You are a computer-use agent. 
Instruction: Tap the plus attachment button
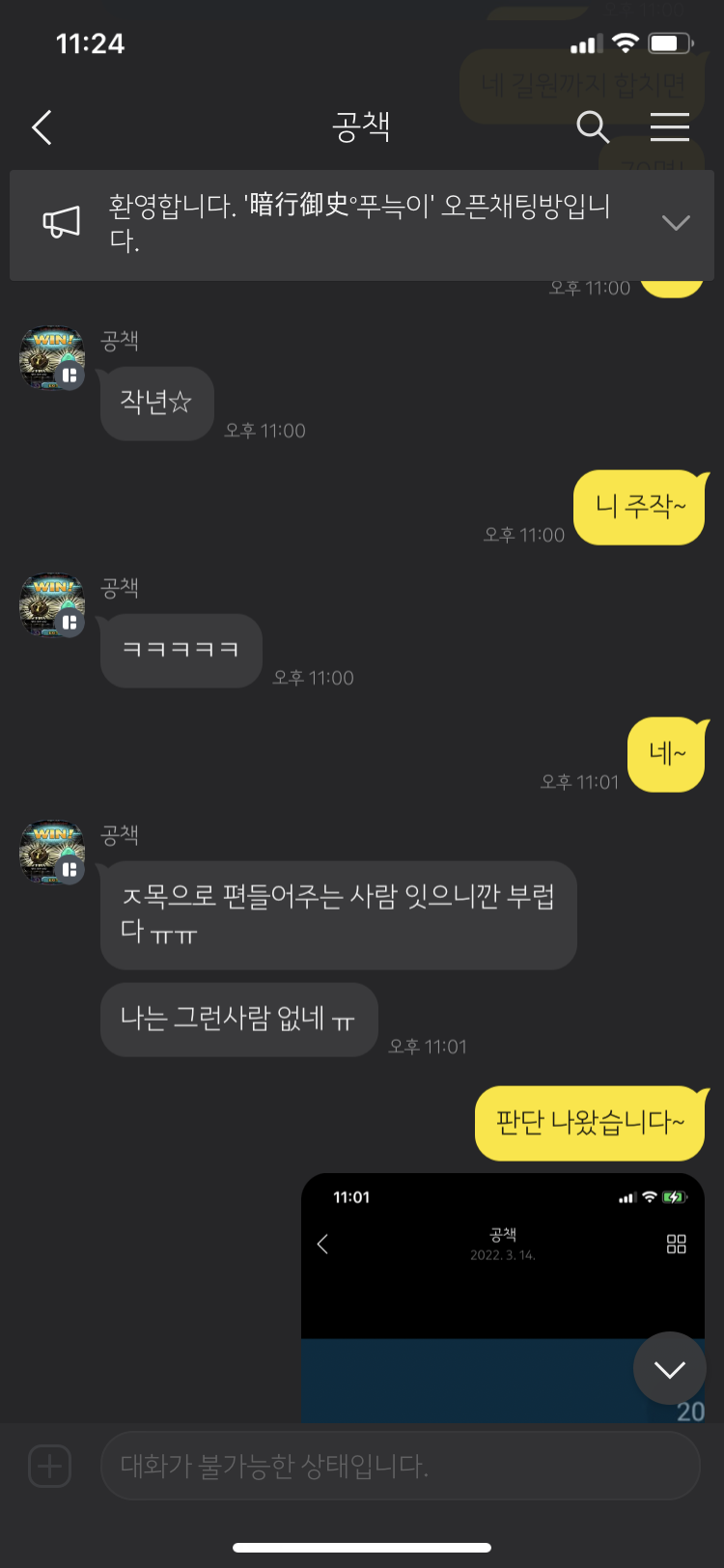coord(50,1466)
